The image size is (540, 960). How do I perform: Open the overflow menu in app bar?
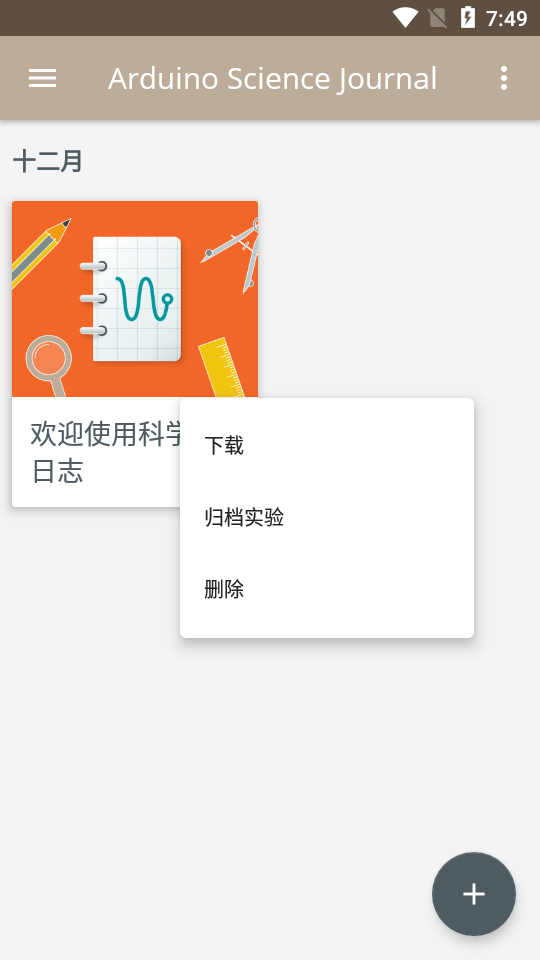pos(503,78)
